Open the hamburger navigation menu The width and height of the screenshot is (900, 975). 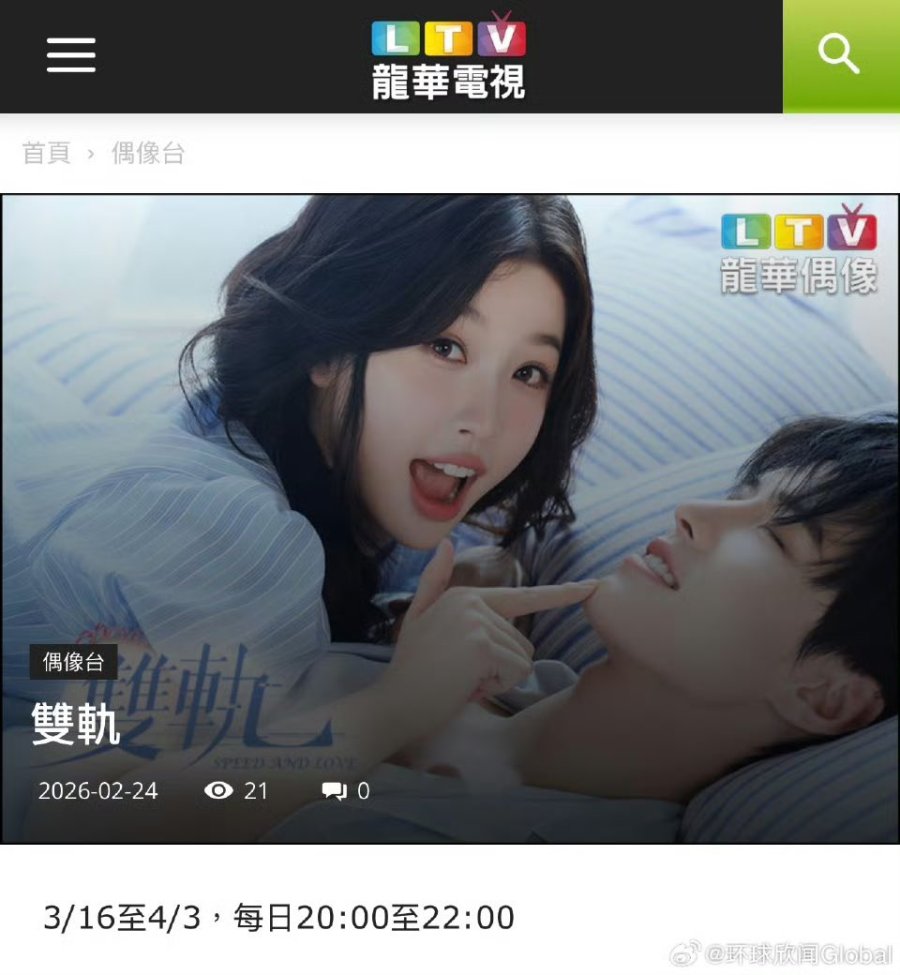click(71, 55)
